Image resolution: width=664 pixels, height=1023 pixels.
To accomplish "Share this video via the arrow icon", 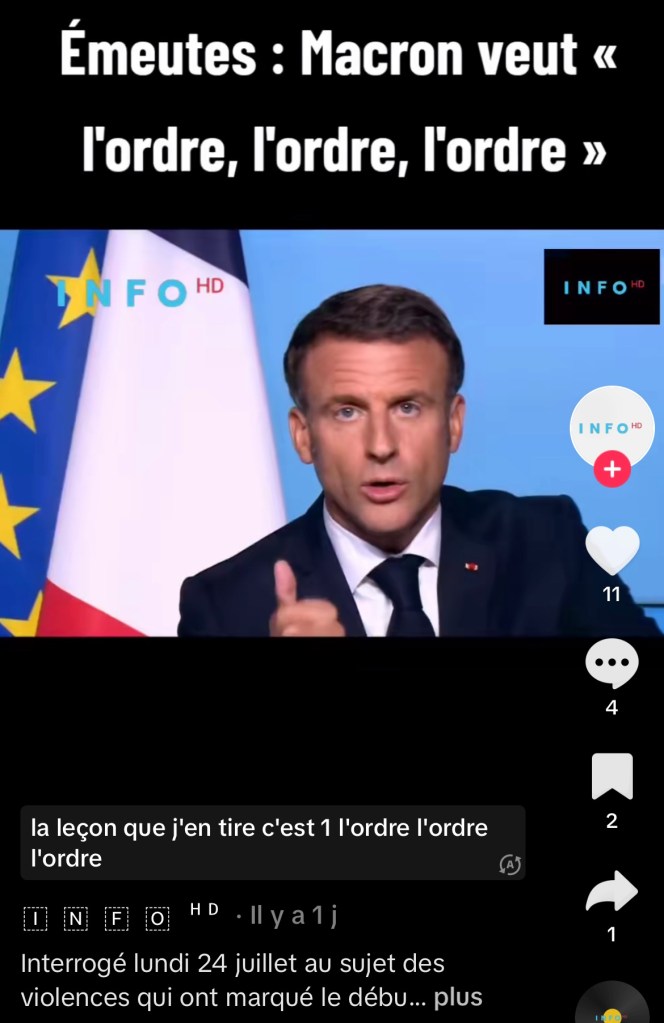I will coord(612,891).
